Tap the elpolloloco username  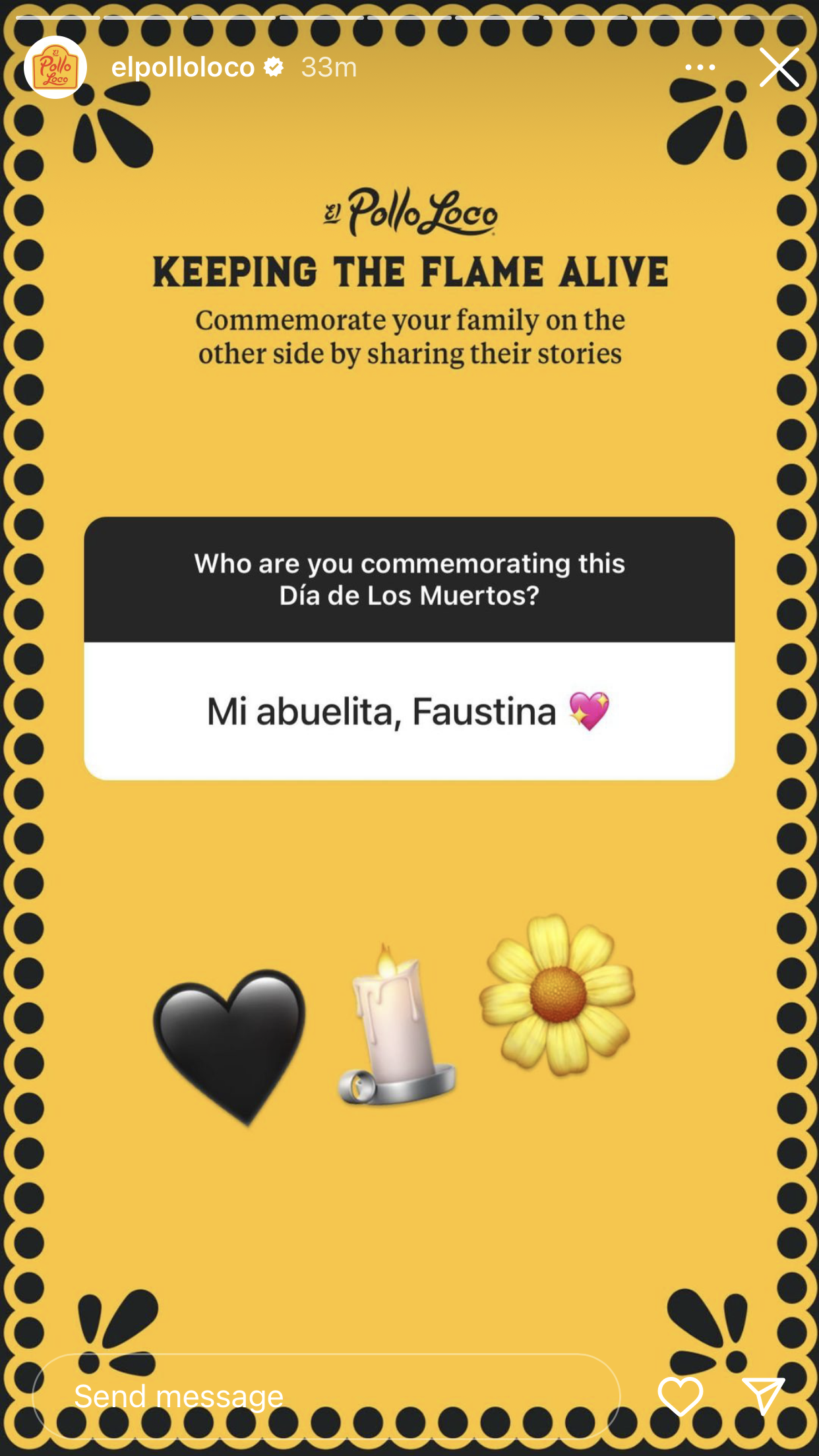point(183,67)
